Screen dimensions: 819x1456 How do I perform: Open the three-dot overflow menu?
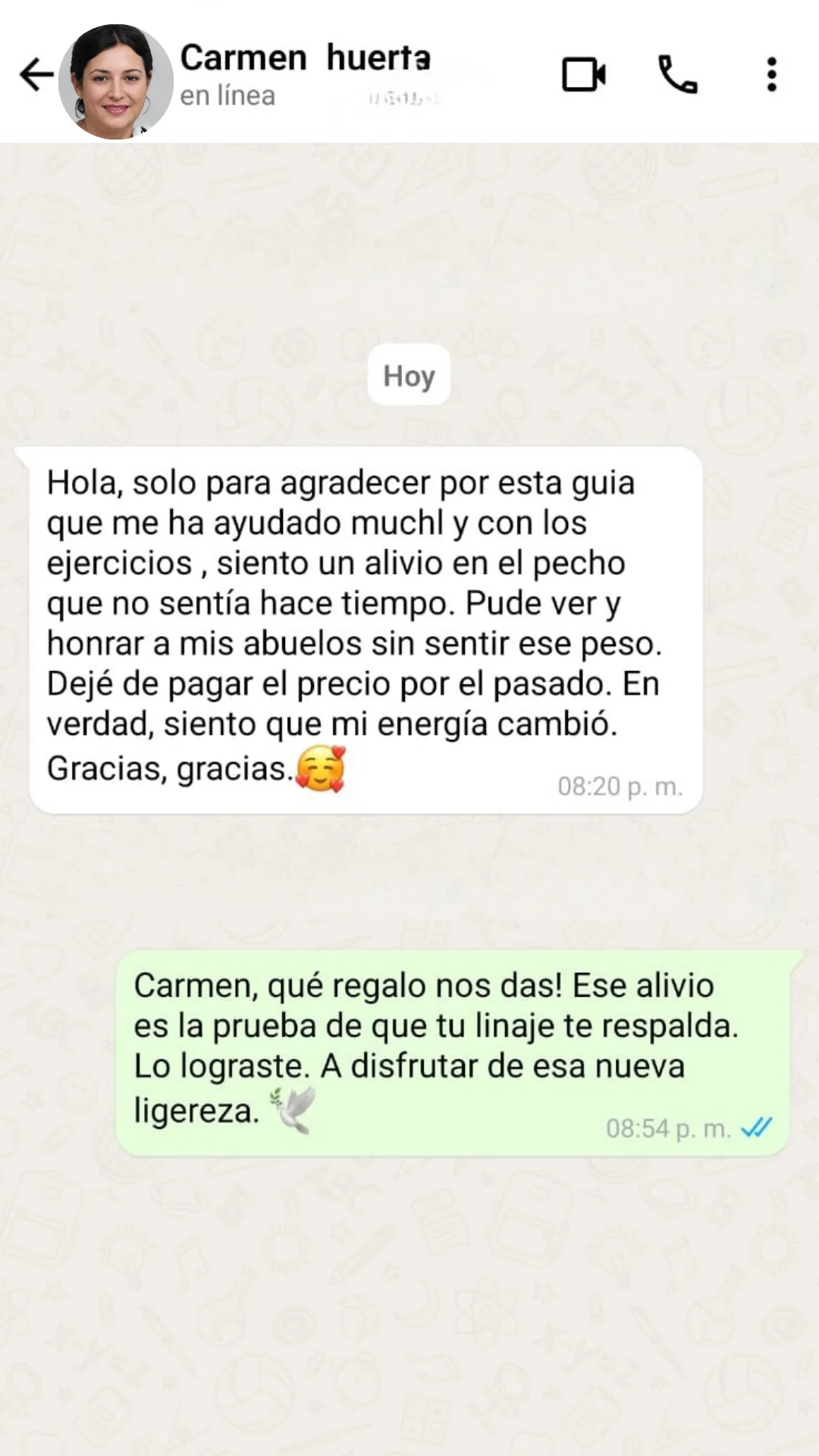(771, 74)
